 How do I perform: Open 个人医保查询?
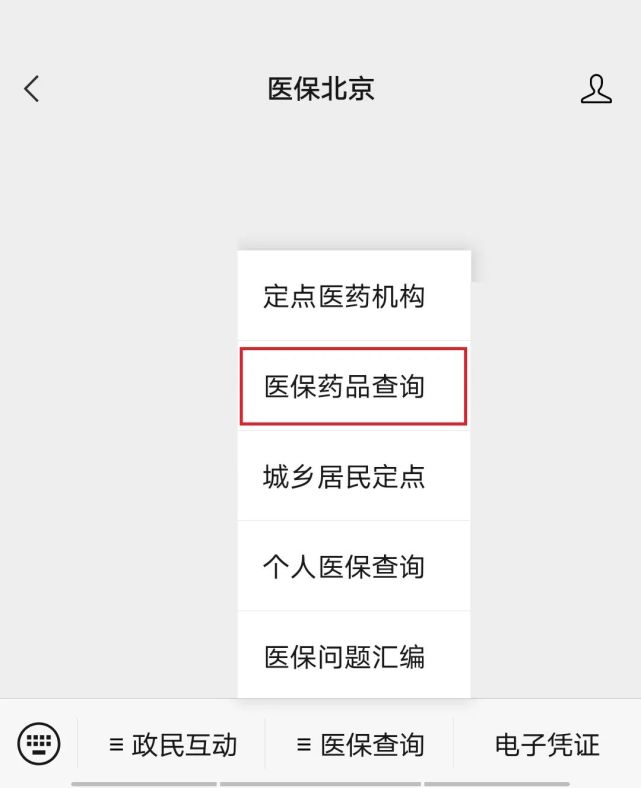click(354, 566)
